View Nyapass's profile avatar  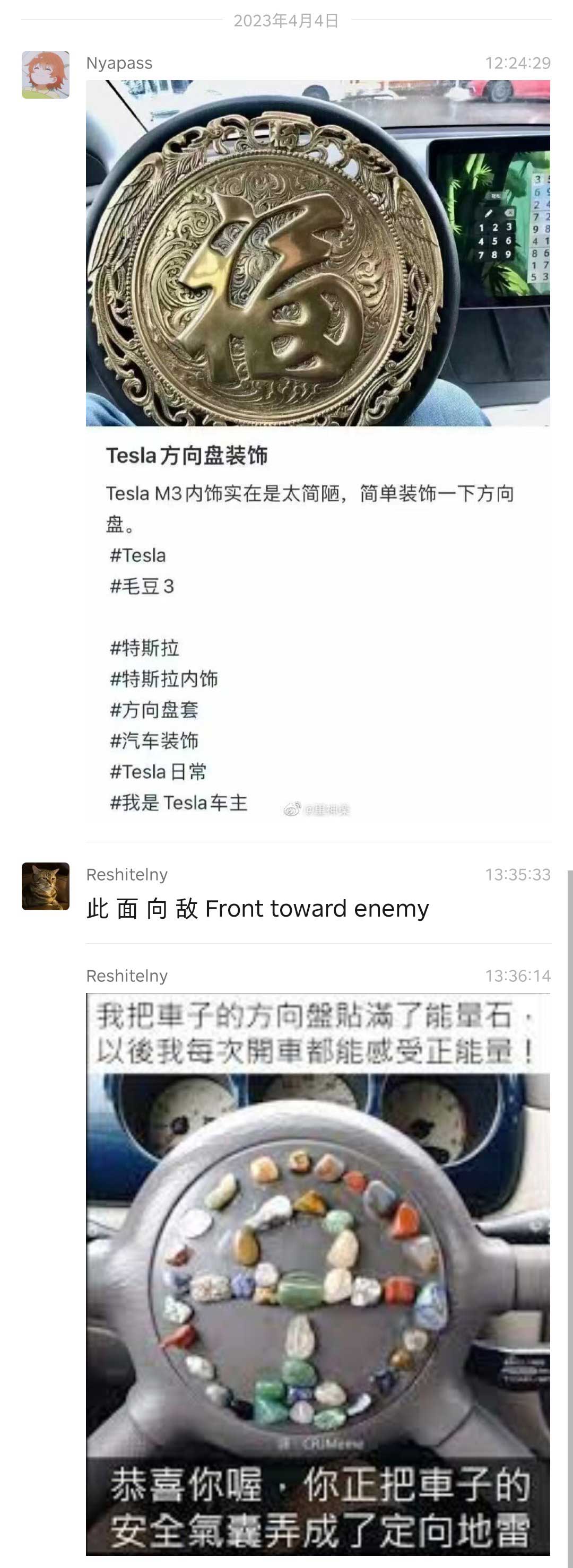pyautogui.click(x=46, y=75)
